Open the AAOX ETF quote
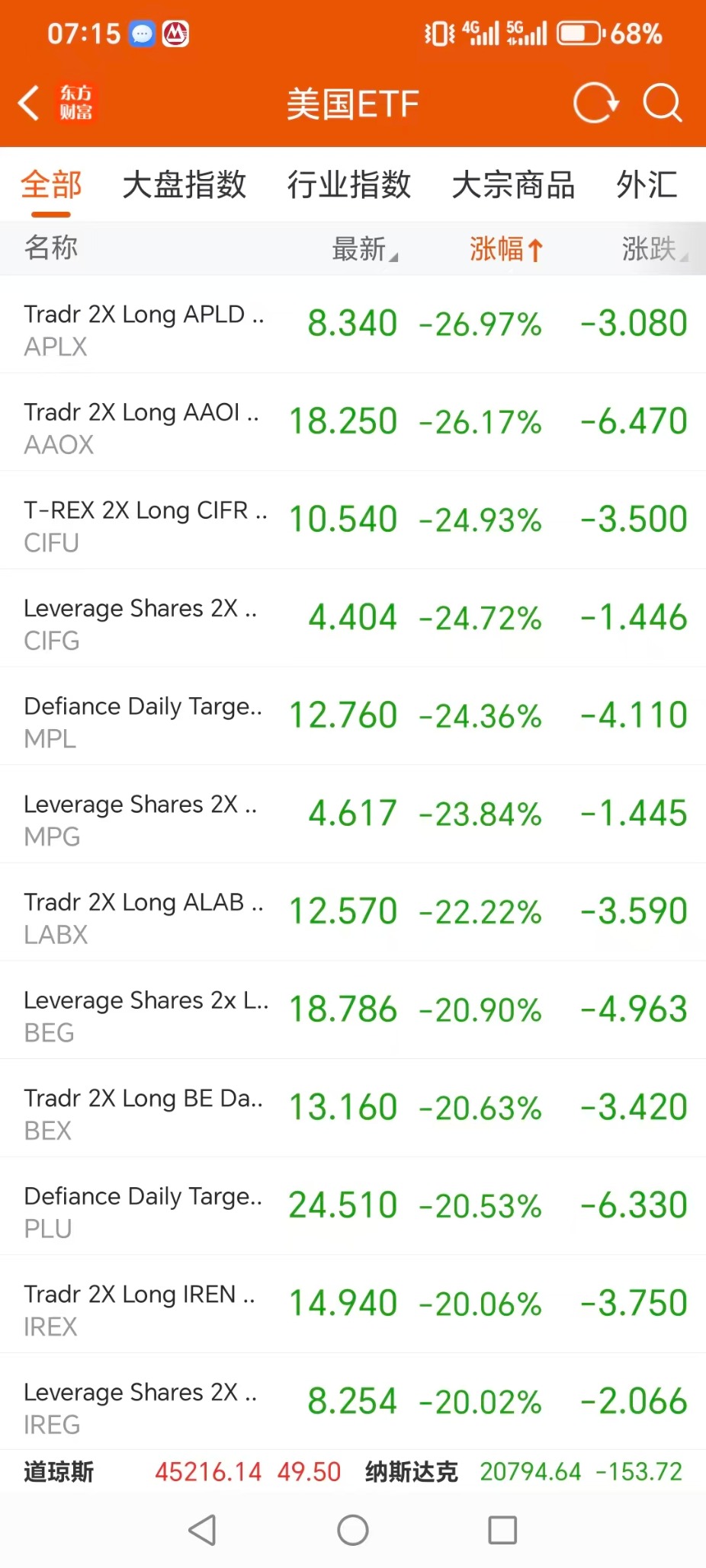Image resolution: width=706 pixels, height=1568 pixels. 352,423
